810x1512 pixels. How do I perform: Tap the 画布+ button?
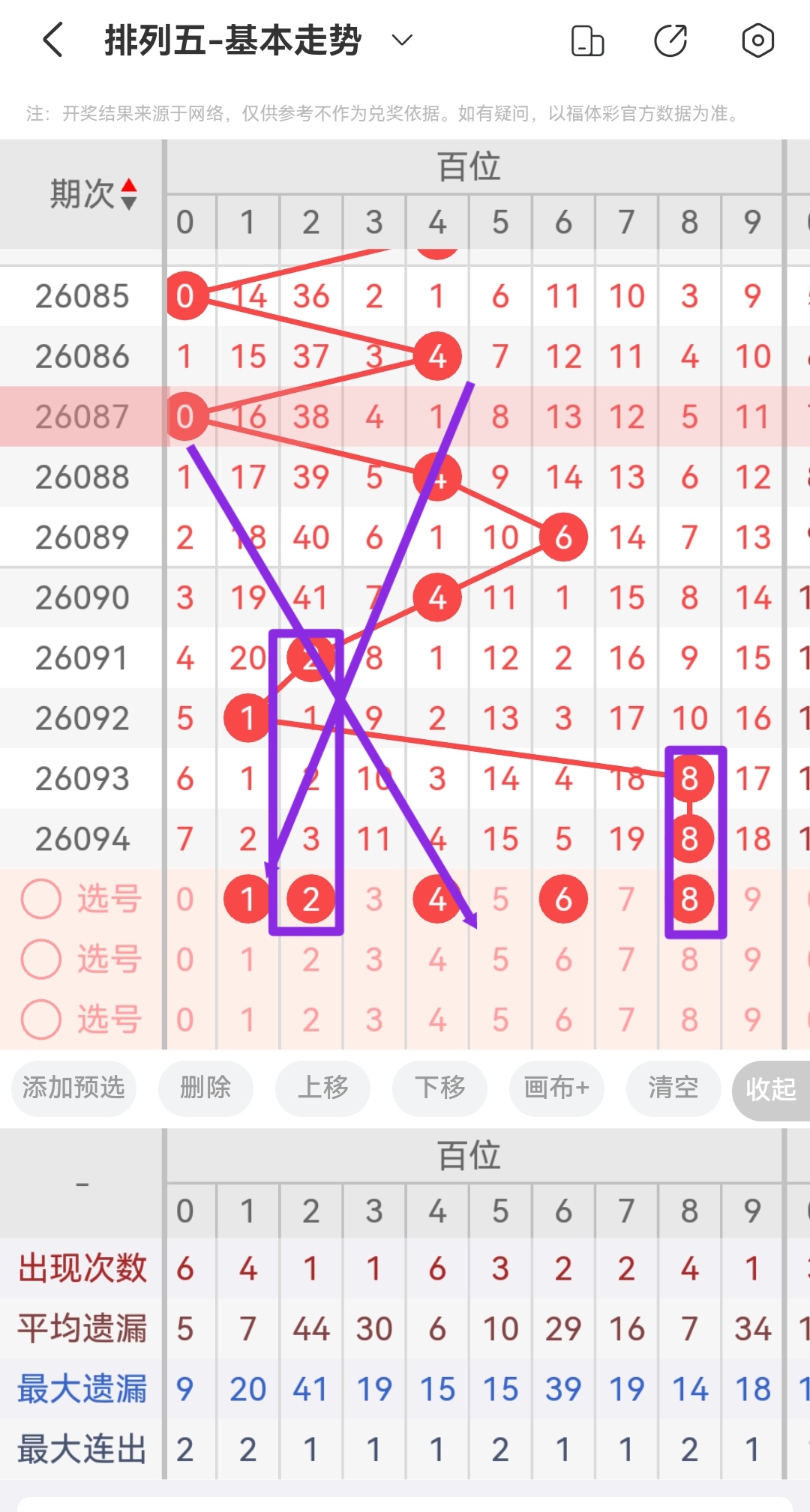point(556,1089)
